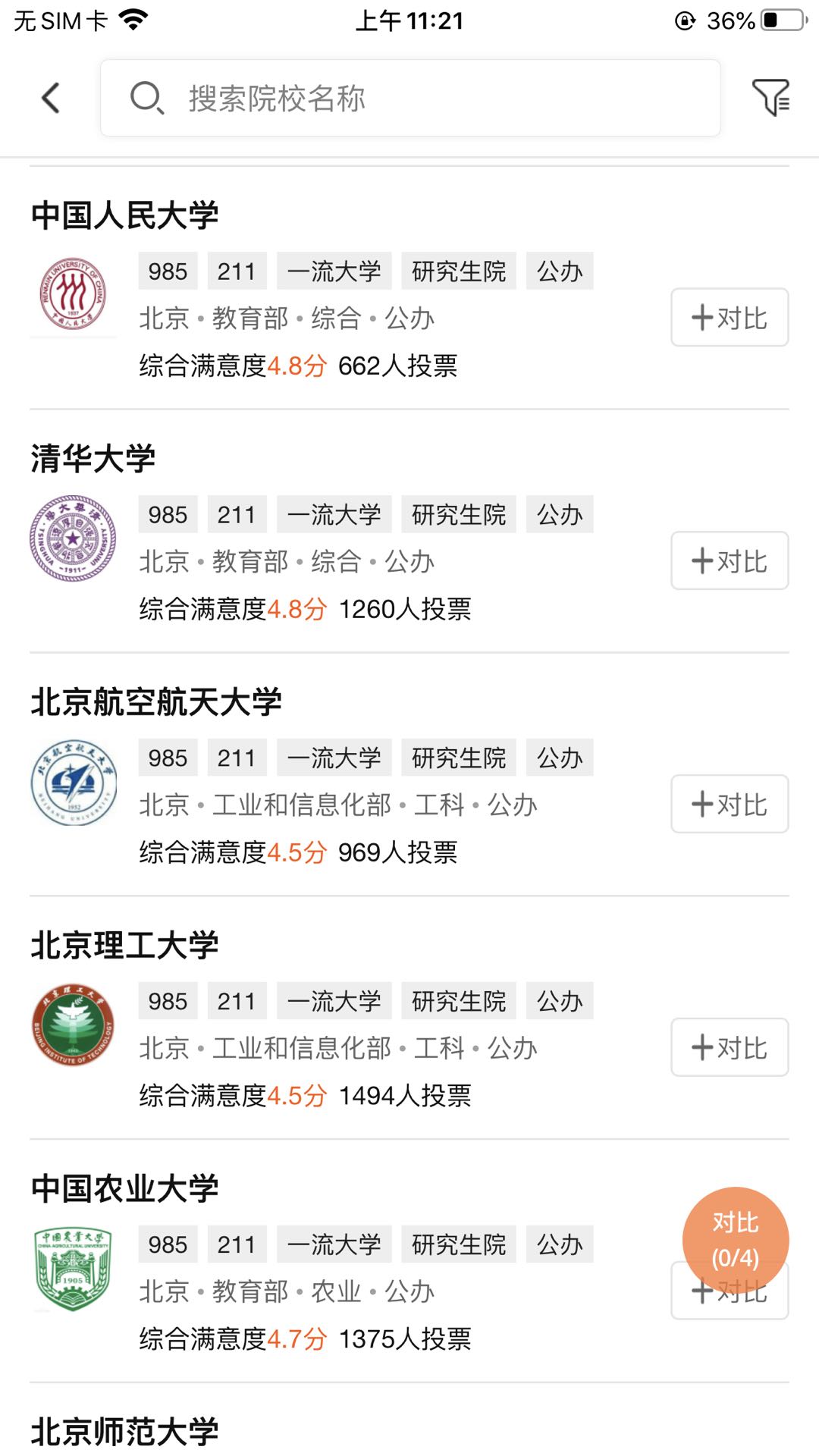Tap the back arrow to return
The width and height of the screenshot is (819, 1456).
point(50,99)
